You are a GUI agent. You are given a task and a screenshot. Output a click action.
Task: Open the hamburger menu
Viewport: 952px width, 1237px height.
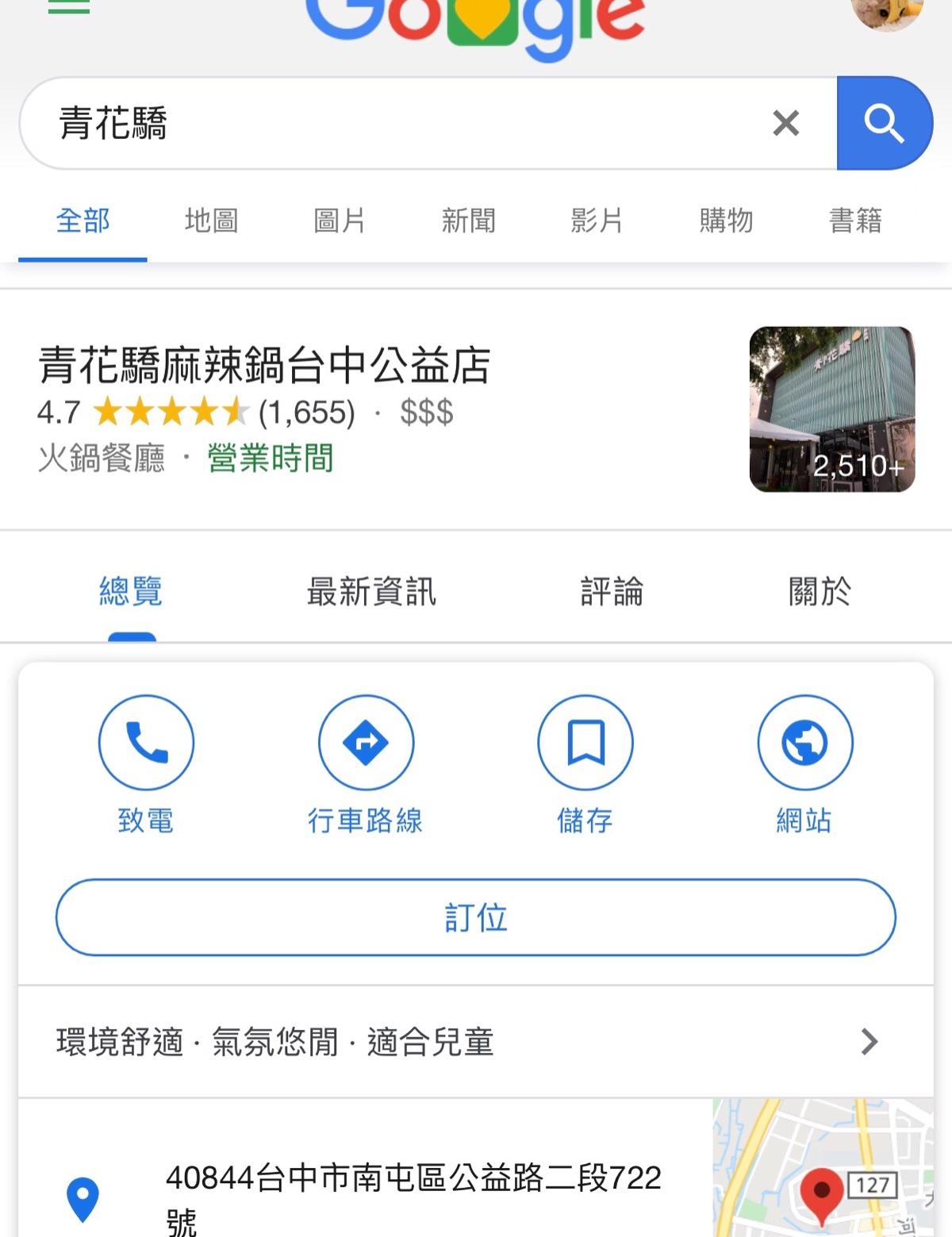click(x=69, y=6)
